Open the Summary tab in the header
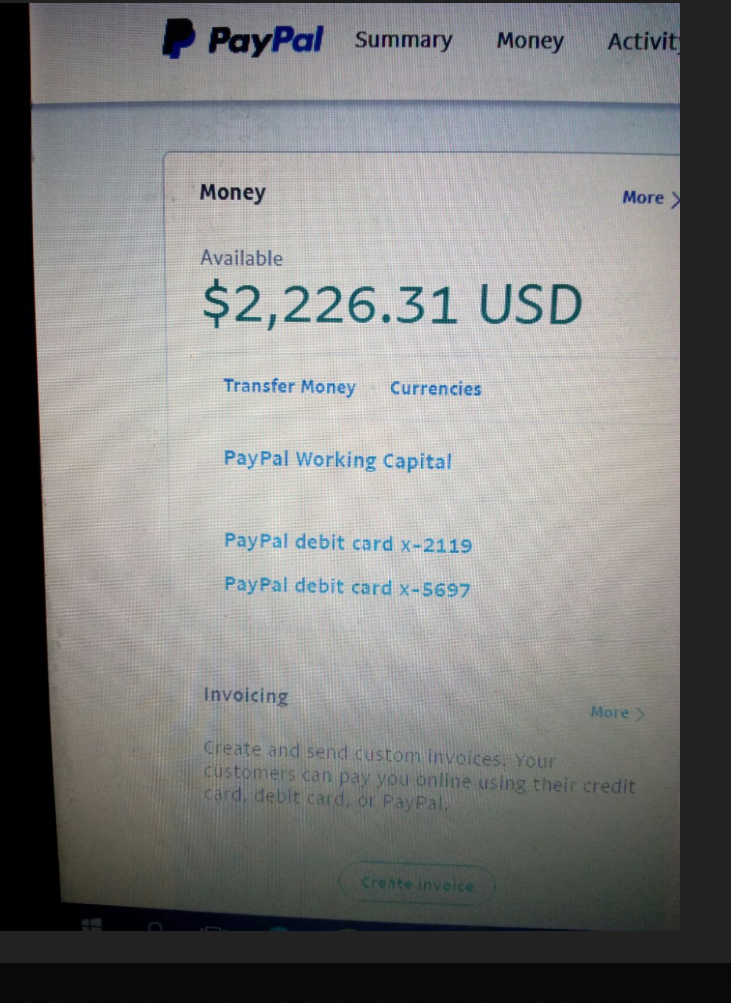Screen dimensions: 731x1003 (403, 40)
